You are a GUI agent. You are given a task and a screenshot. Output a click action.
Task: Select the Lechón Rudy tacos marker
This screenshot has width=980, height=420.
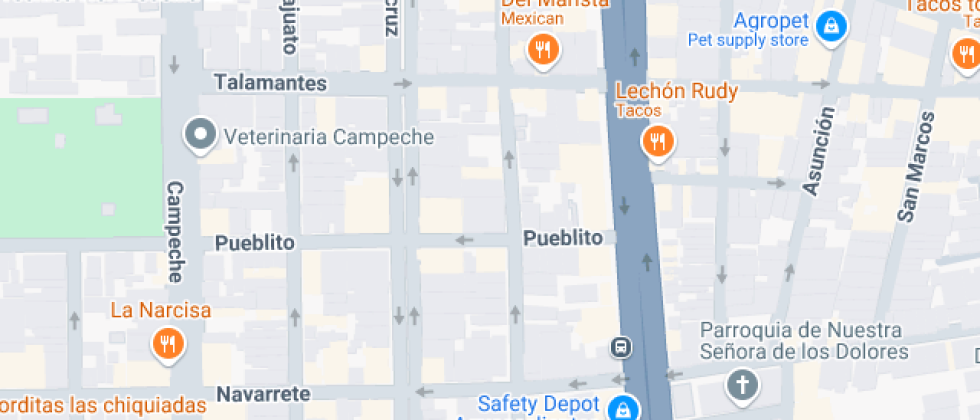coord(657,141)
